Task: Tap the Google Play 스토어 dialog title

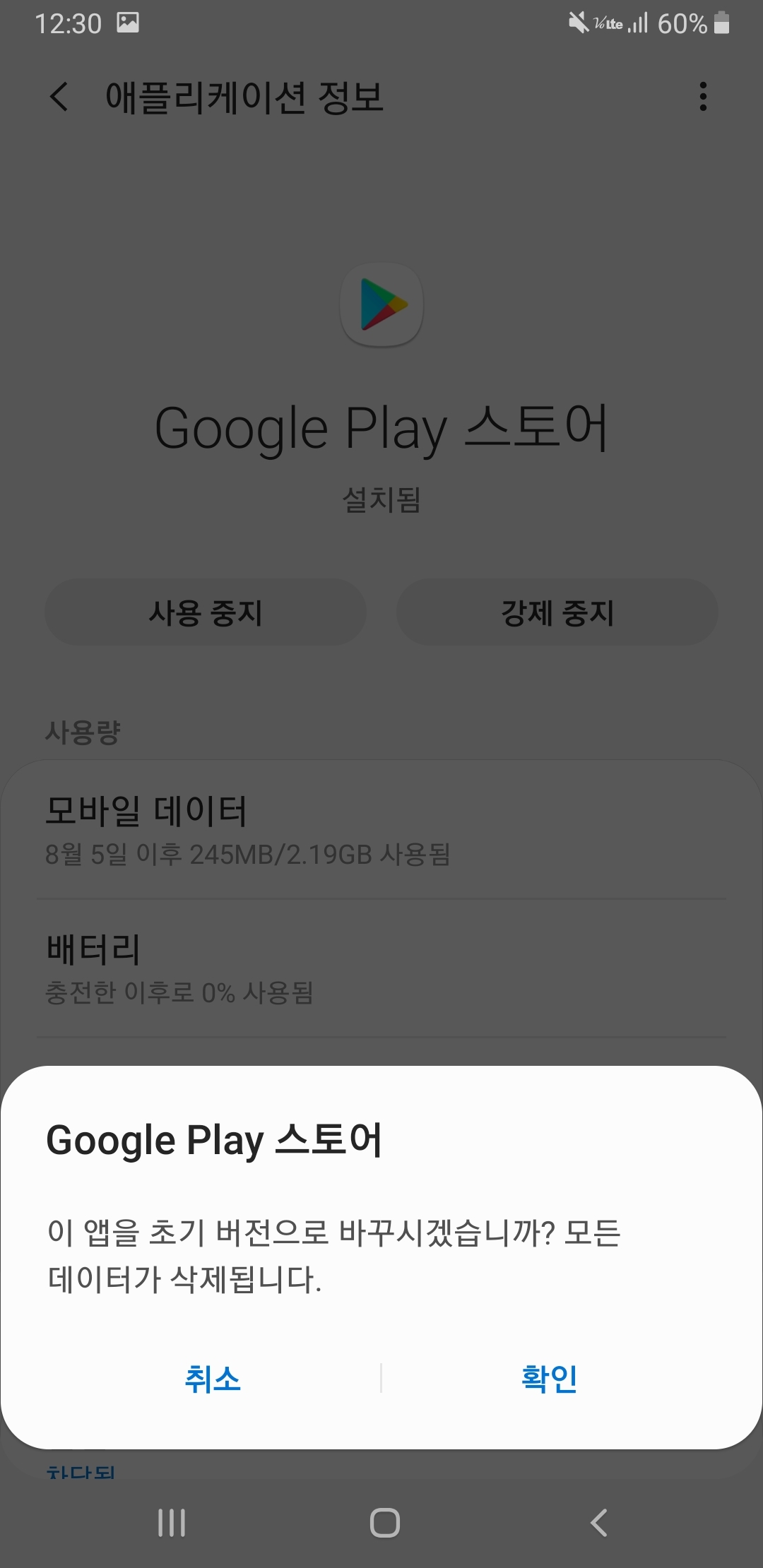Action: coord(214,1139)
